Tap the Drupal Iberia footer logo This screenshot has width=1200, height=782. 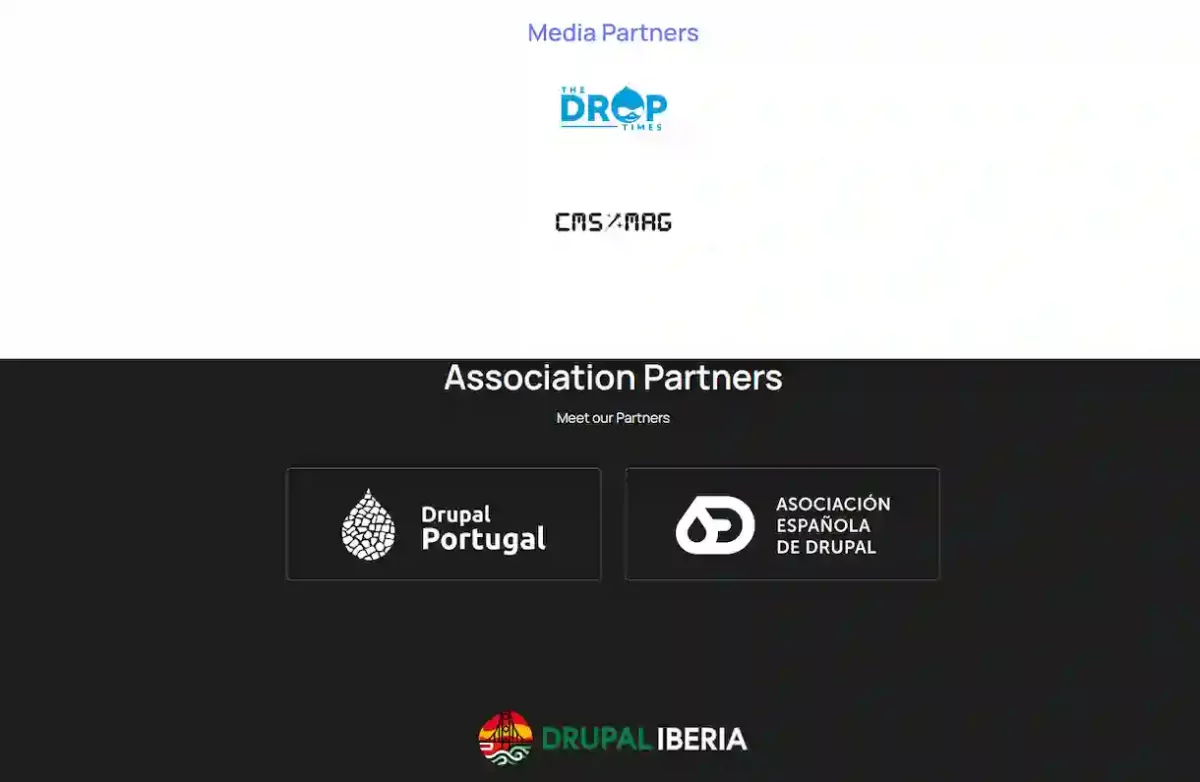tap(613, 739)
